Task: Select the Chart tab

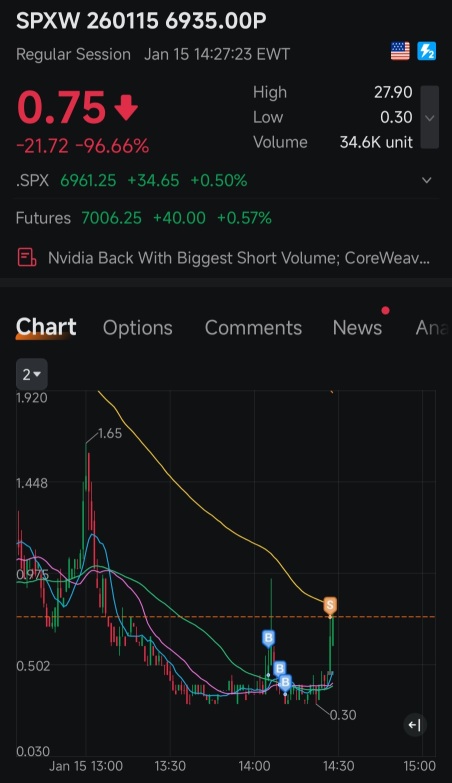Action: 46,327
